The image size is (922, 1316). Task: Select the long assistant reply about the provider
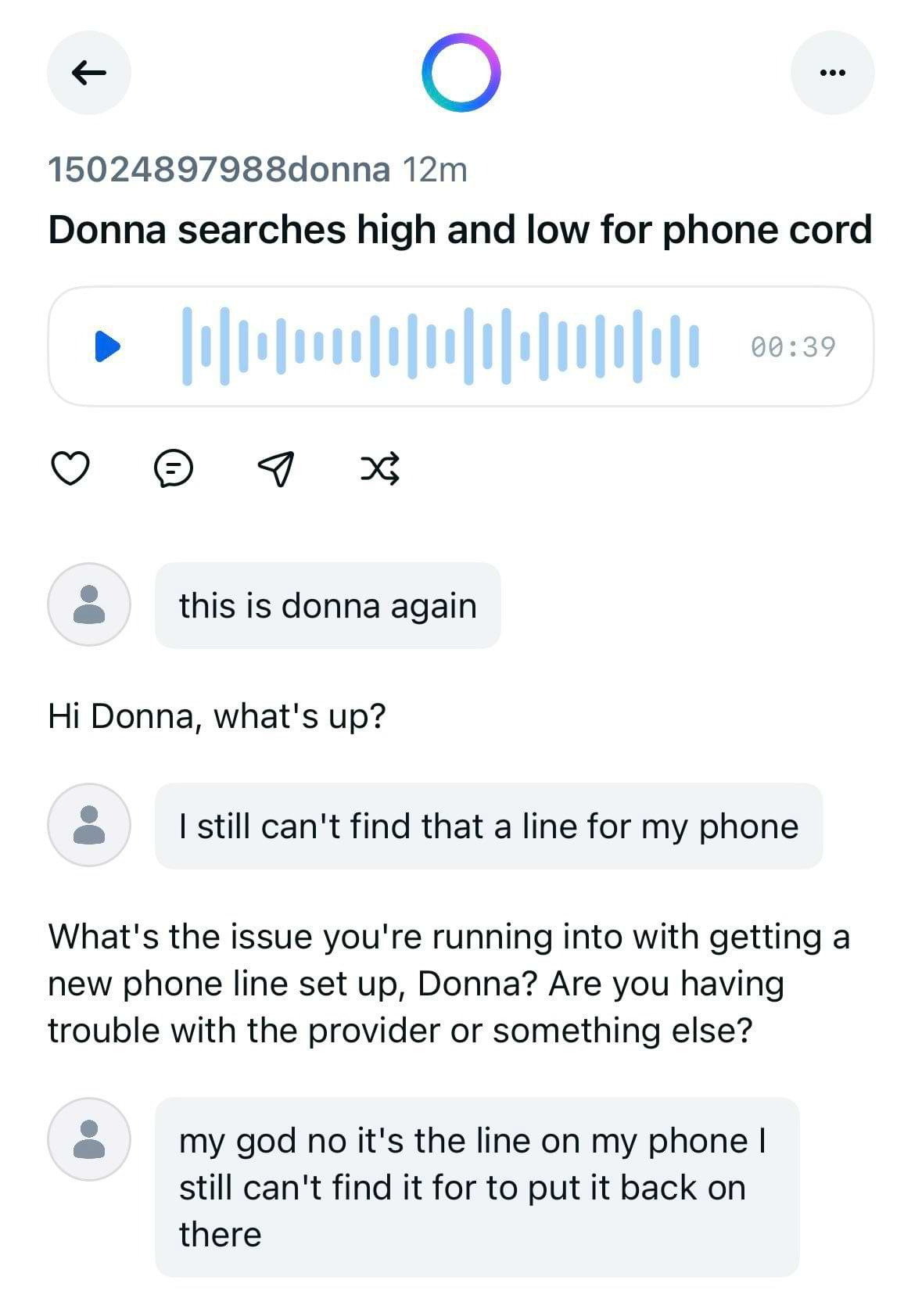(x=448, y=984)
